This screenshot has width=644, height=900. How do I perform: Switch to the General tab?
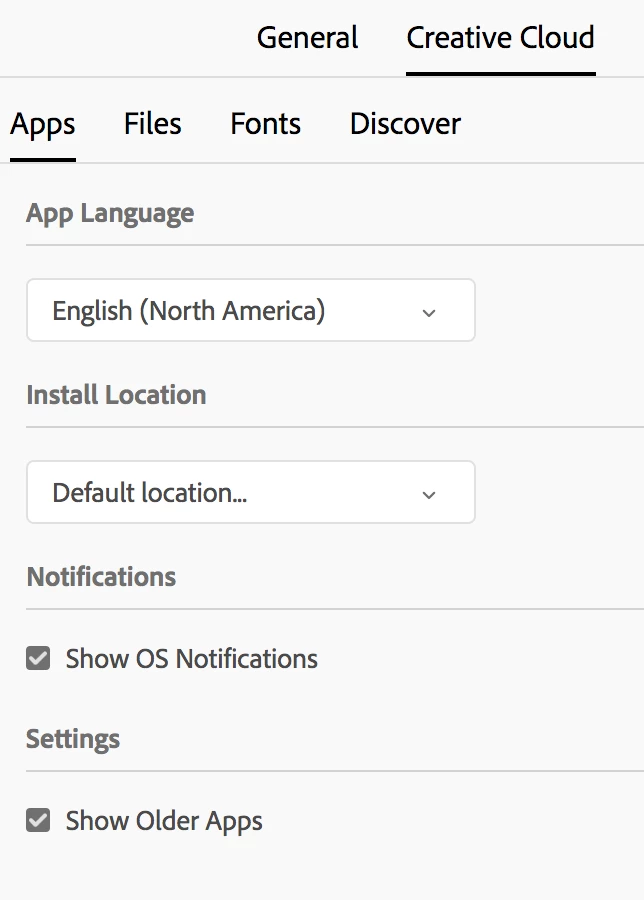point(307,38)
